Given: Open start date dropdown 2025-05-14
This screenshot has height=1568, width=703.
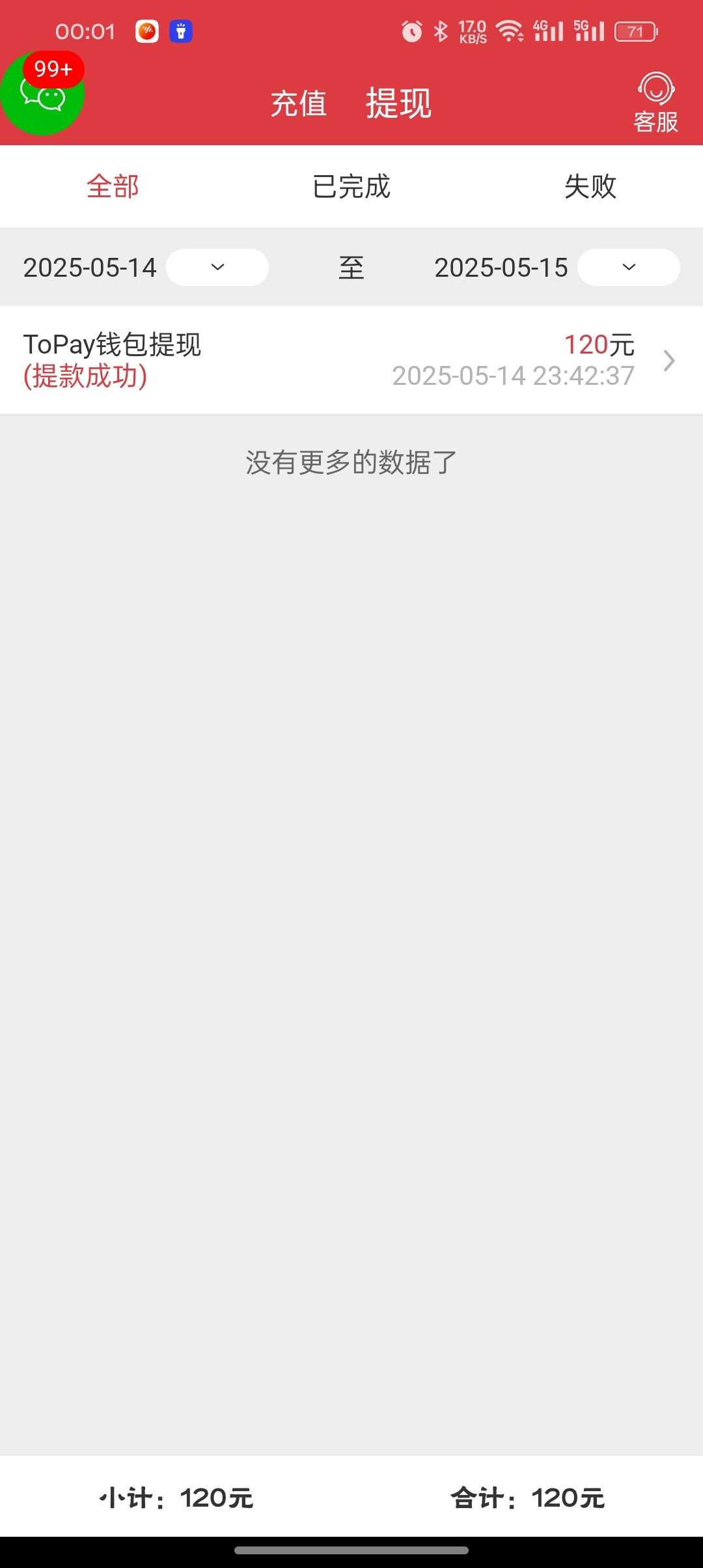Looking at the screenshot, I should (217, 267).
